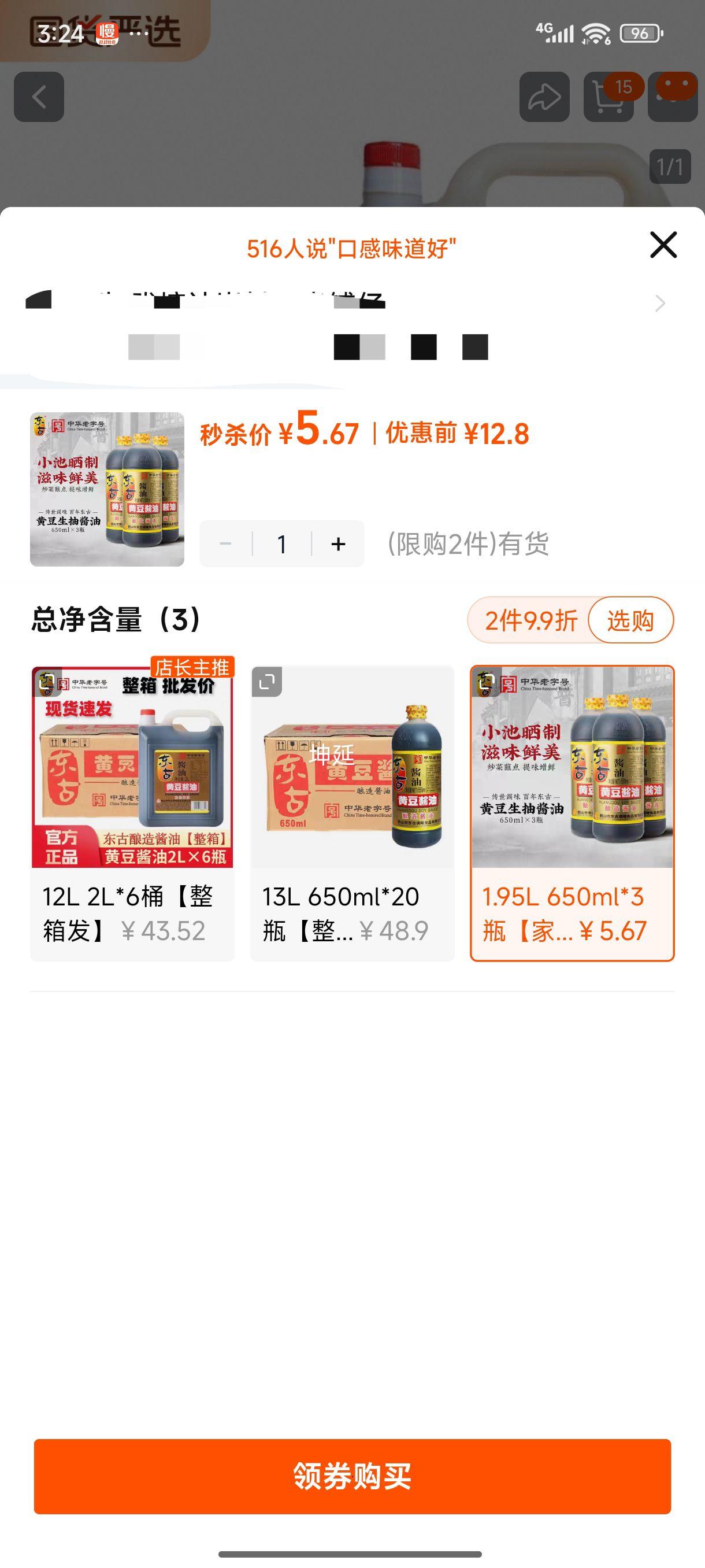The width and height of the screenshot is (705, 1568).
Task: Tap the 选购 button for 2件9.9折
Action: [x=630, y=620]
